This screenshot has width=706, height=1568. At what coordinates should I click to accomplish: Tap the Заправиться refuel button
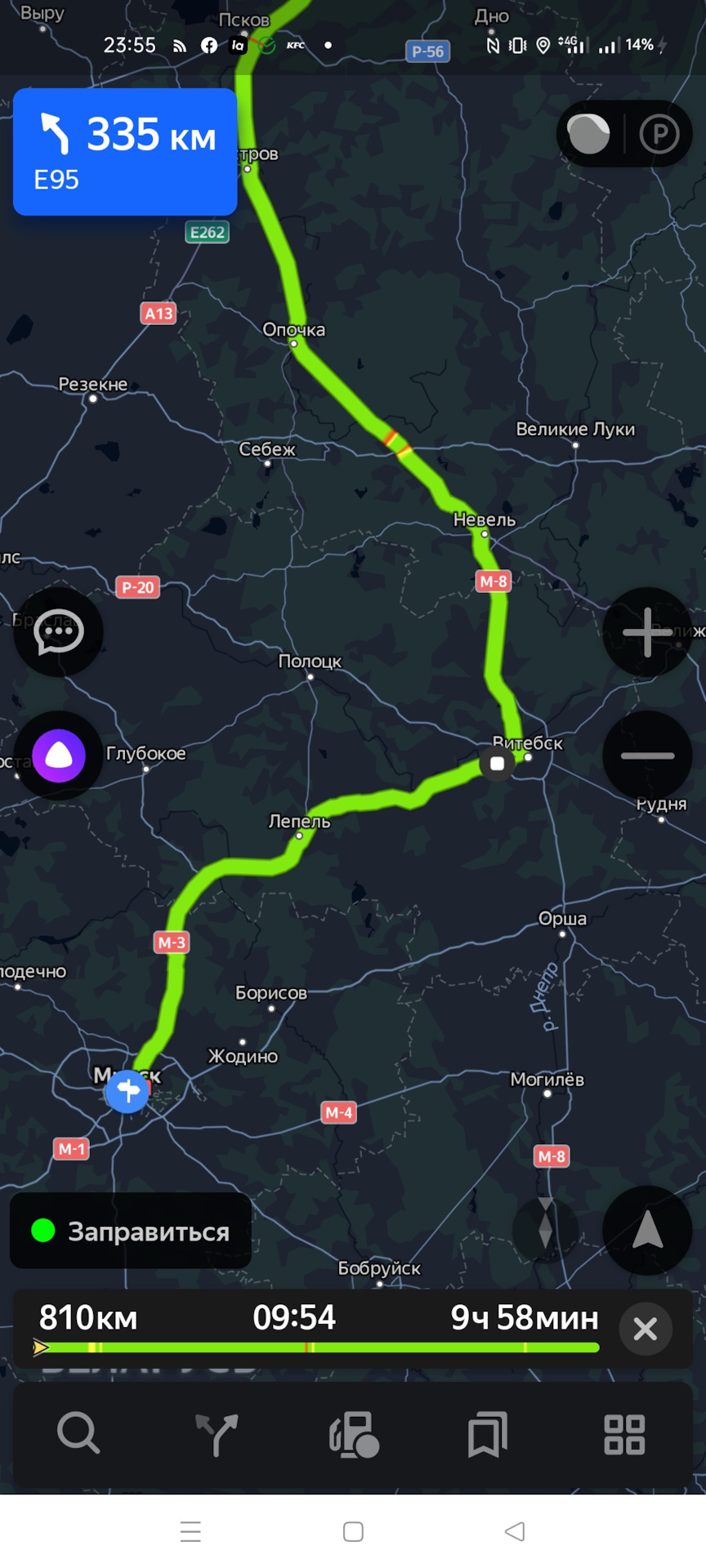tap(131, 1231)
